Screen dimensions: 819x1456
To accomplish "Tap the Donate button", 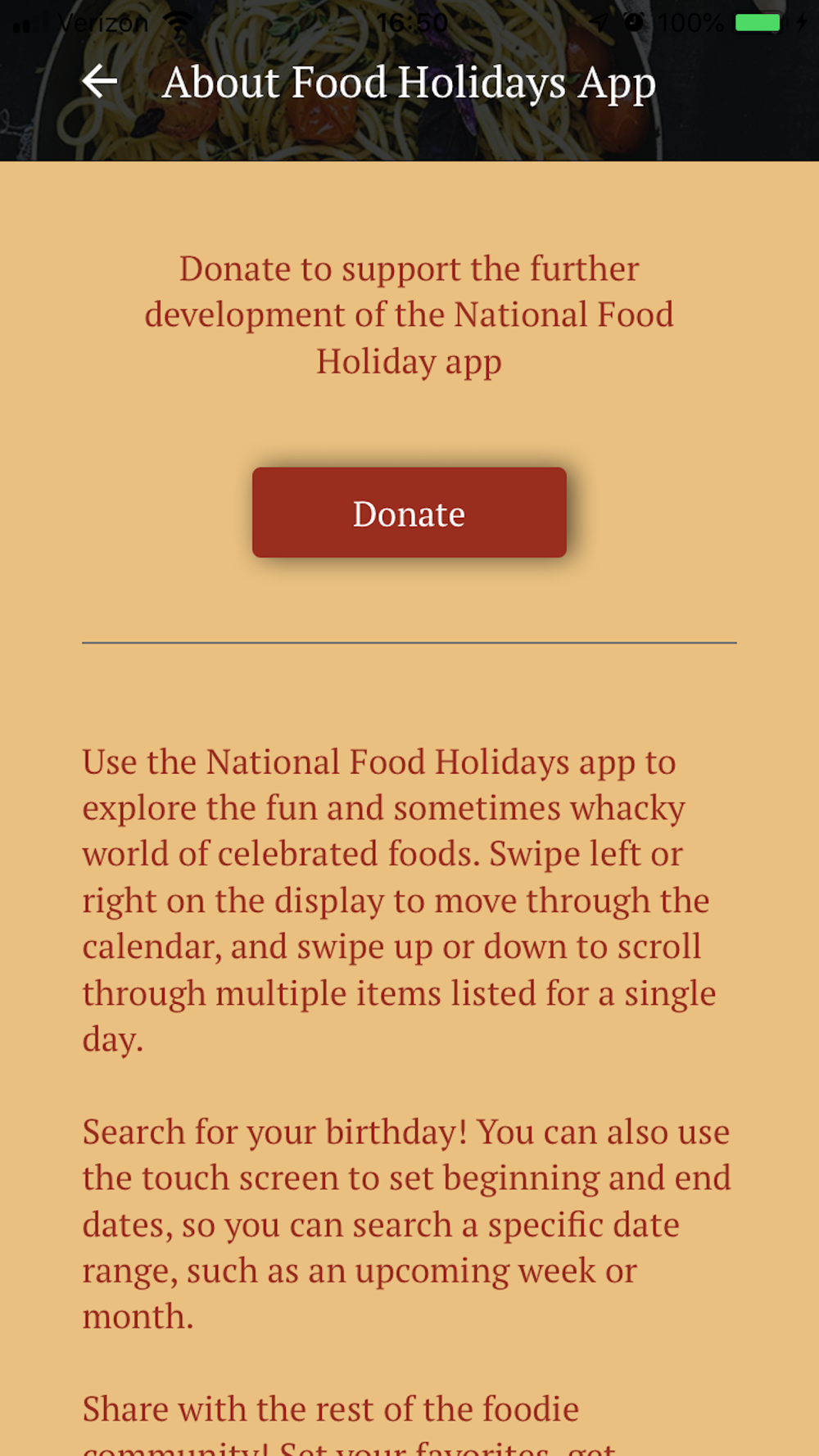I will pyautogui.click(x=409, y=513).
